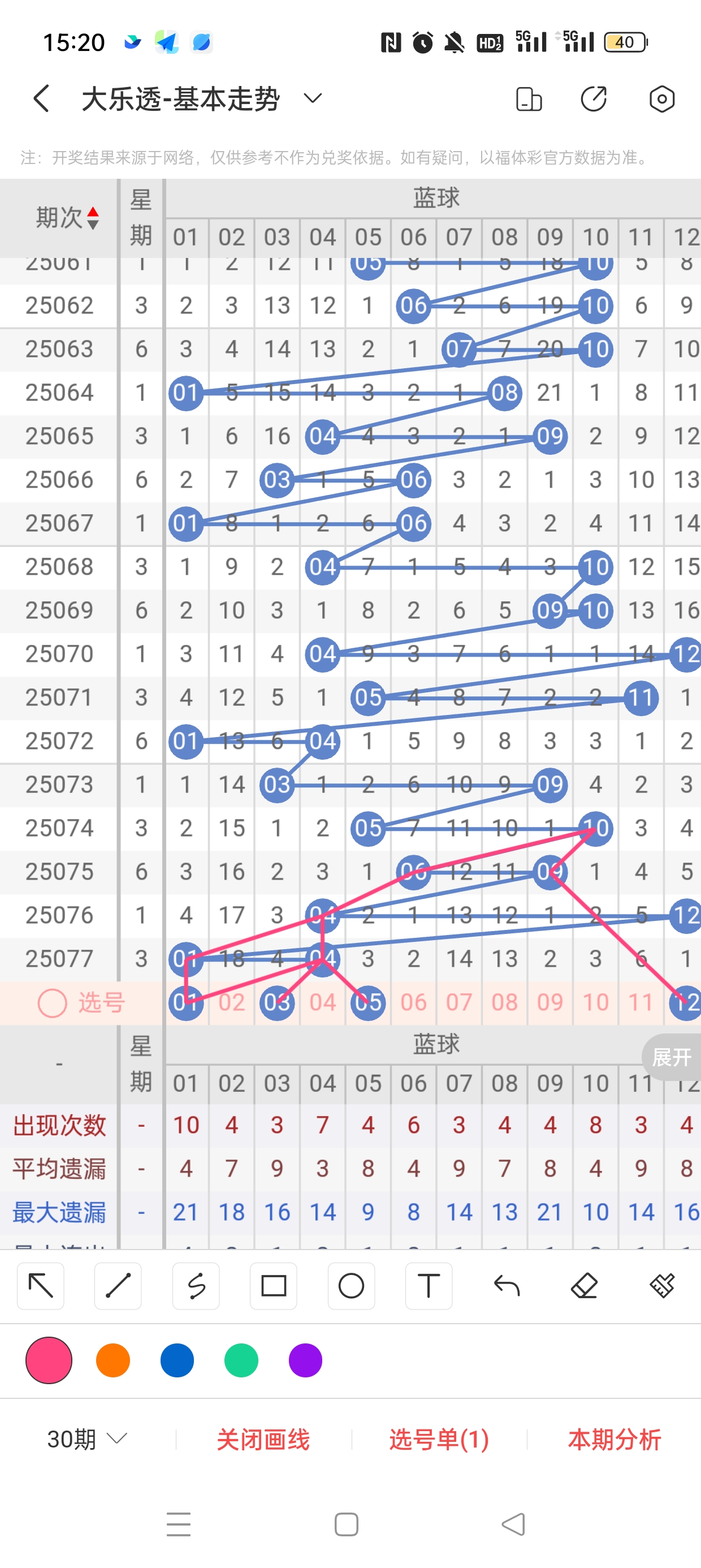Choose the freehand curve tool

(196, 1286)
